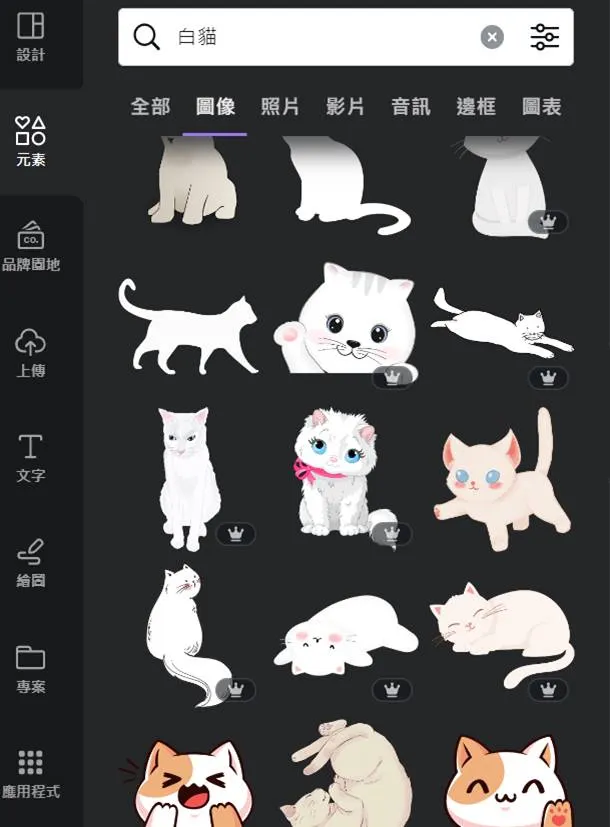Viewport: 610px width, 827px height.
Task: Select the waving lucky cat graphic
Action: pos(343,320)
